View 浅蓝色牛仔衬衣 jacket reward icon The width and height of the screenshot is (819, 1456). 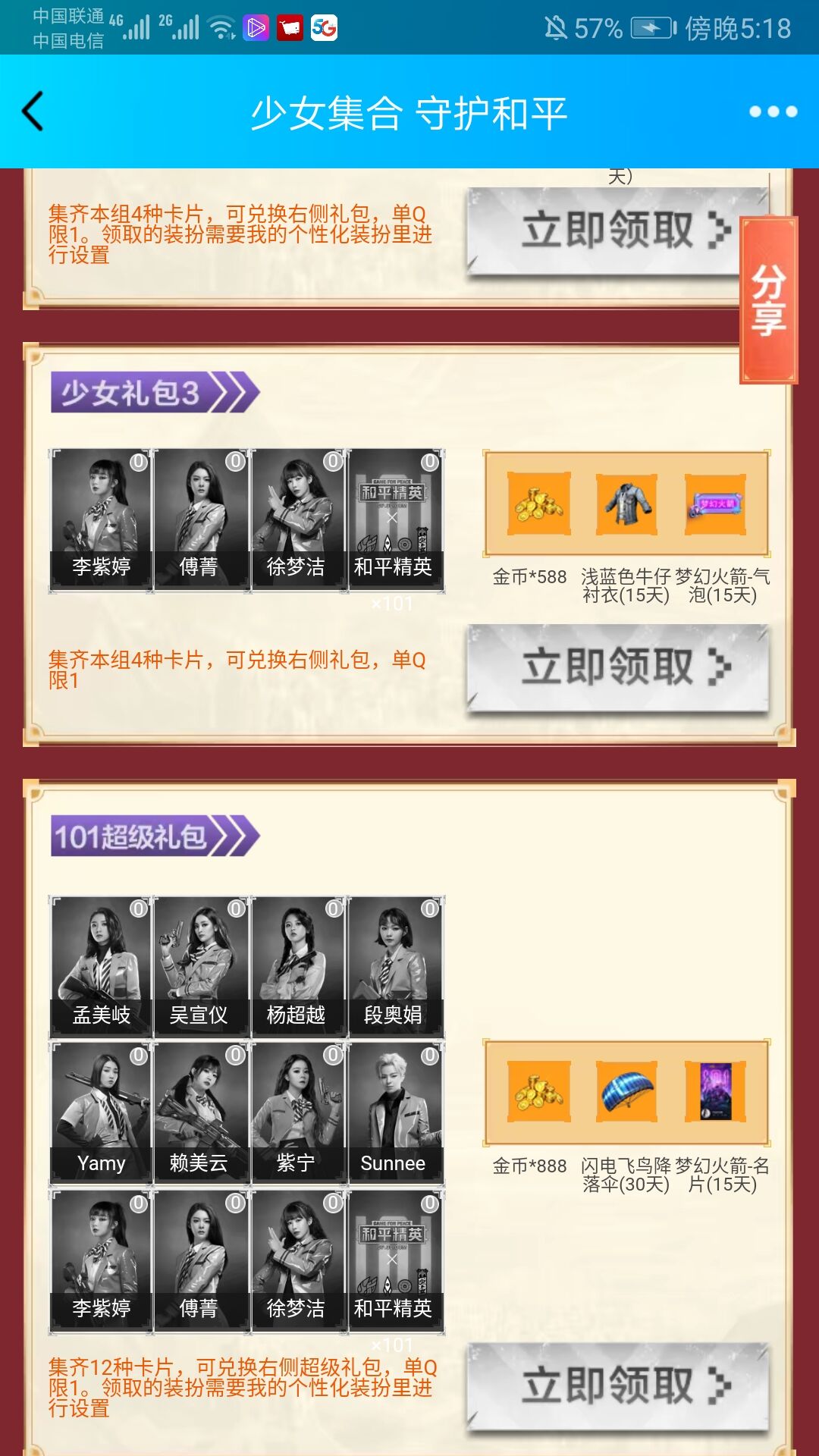pyautogui.click(x=626, y=504)
